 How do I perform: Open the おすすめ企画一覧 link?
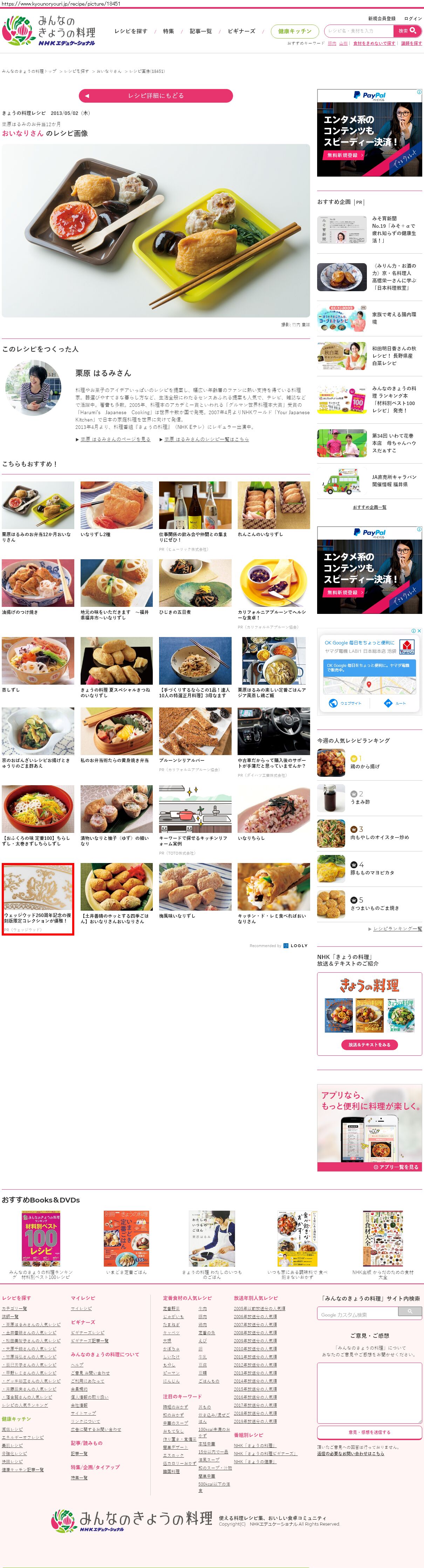(x=369, y=507)
